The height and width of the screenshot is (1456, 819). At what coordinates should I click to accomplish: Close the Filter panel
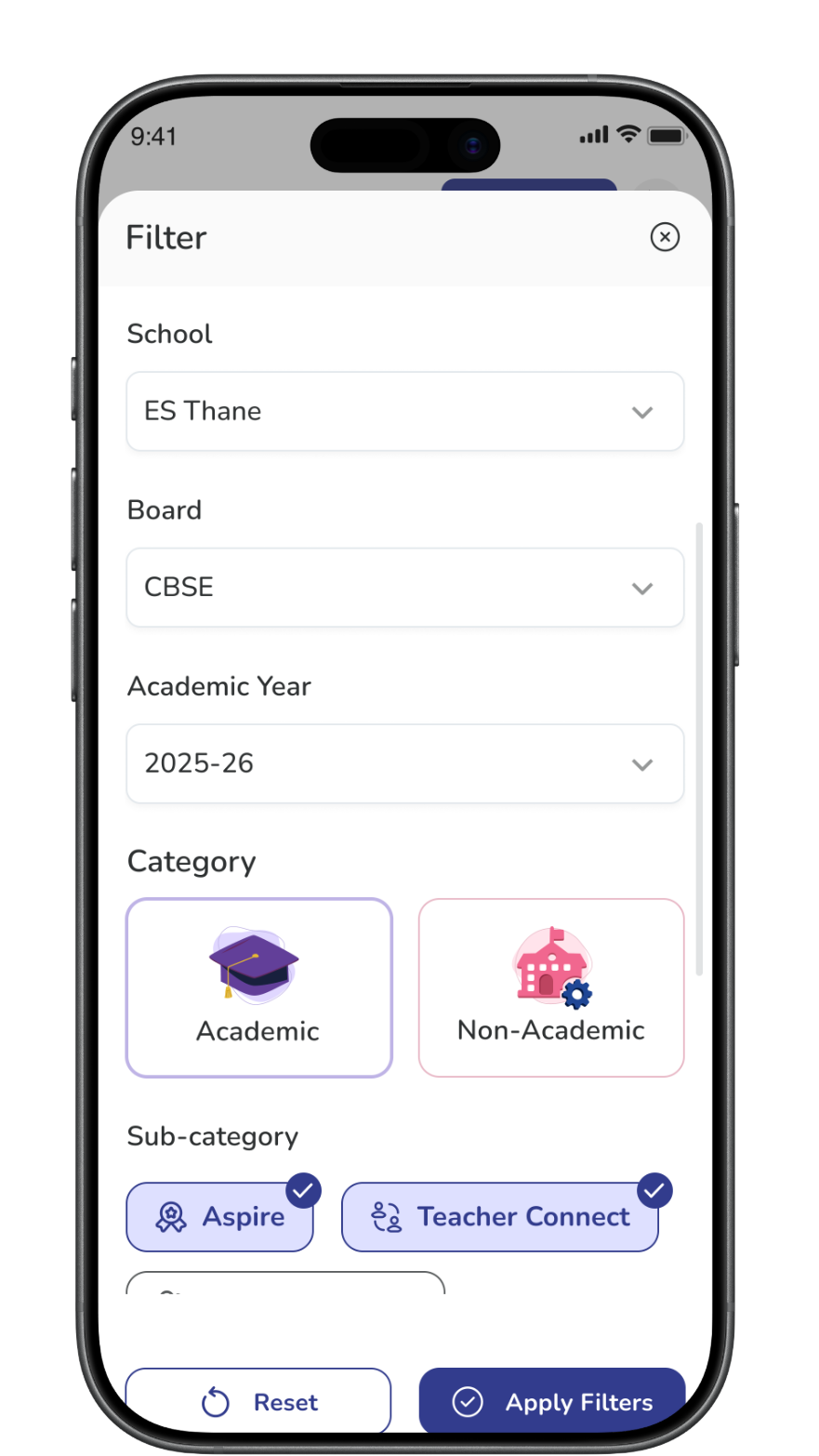[x=665, y=237]
